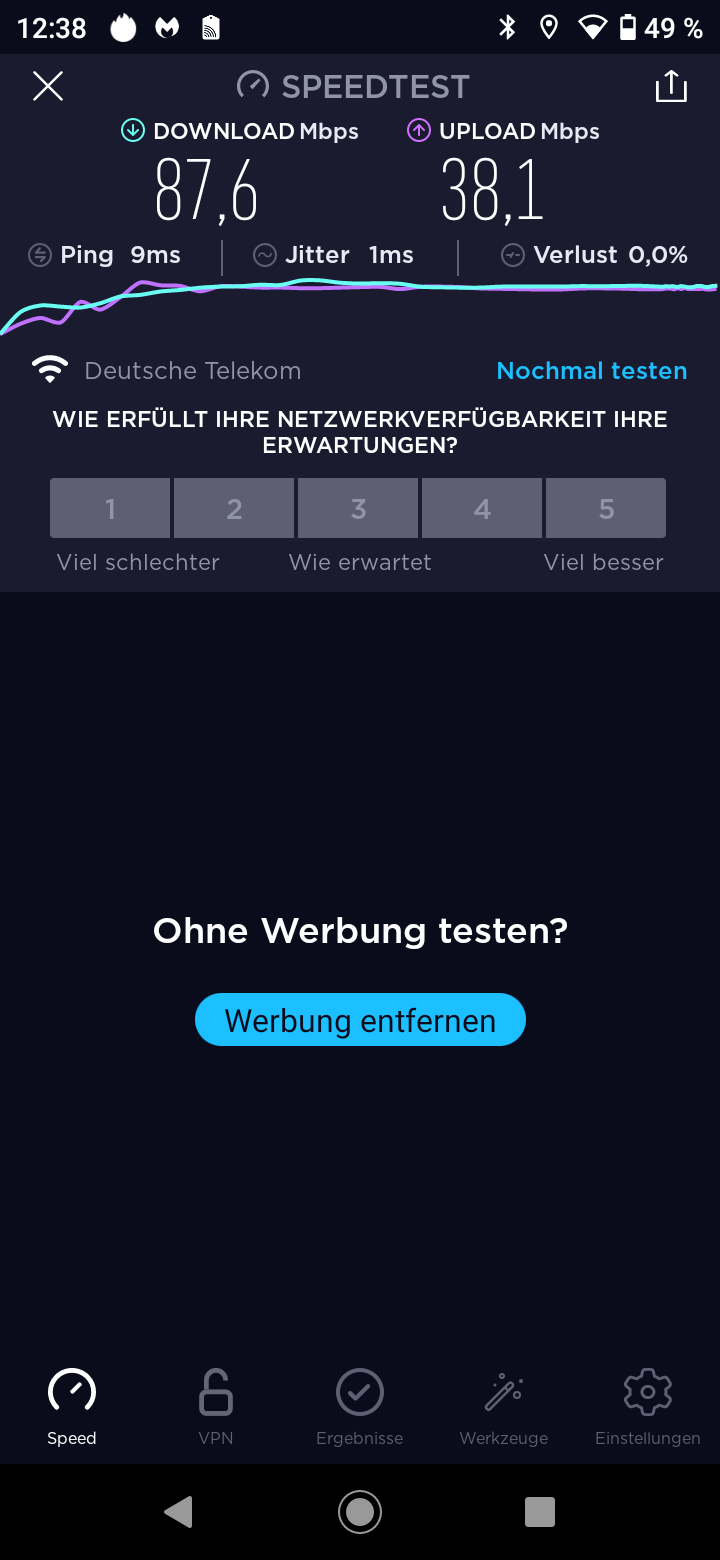720x1560 pixels.
Task: Choose rating 5 Viel besser
Action: tap(606, 509)
